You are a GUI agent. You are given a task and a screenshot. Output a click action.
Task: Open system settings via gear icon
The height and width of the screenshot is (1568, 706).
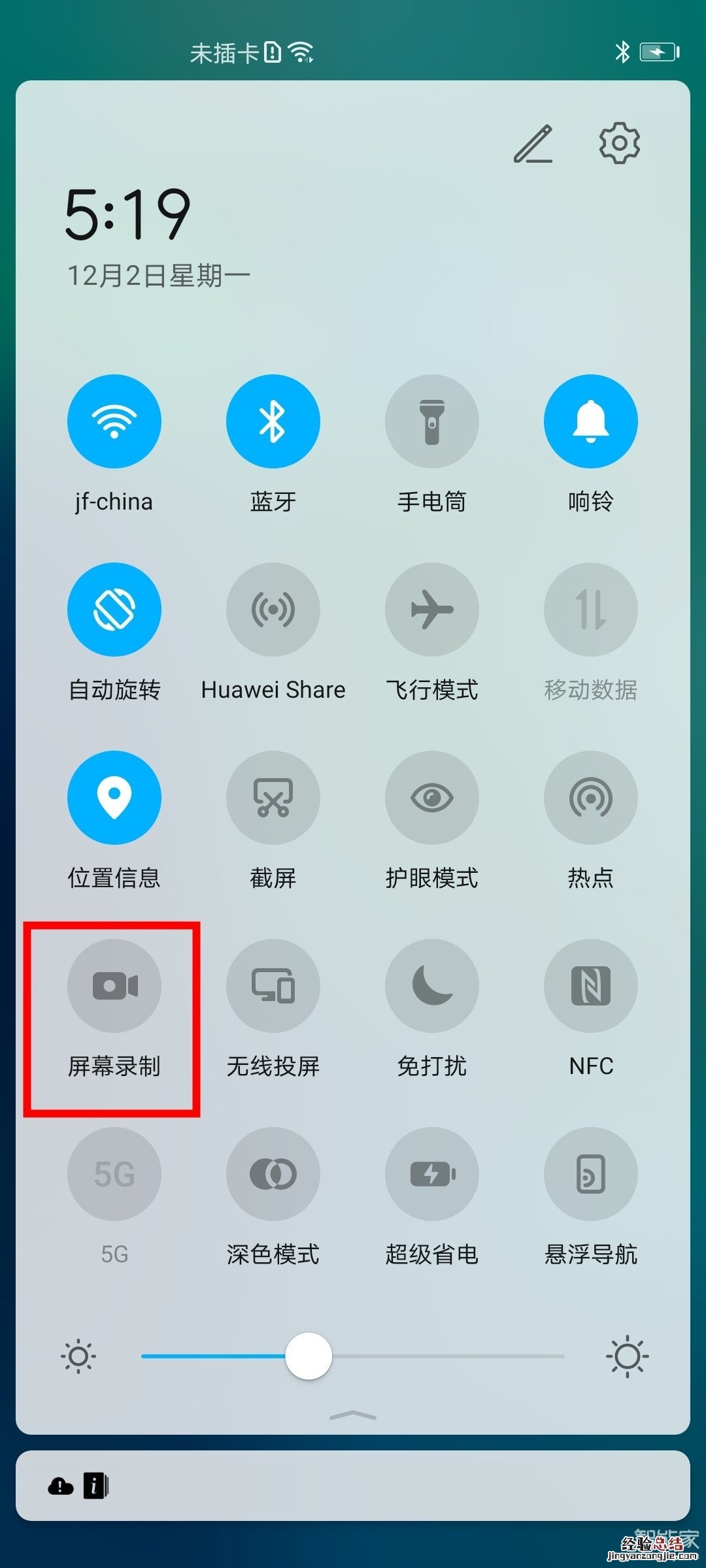point(619,143)
